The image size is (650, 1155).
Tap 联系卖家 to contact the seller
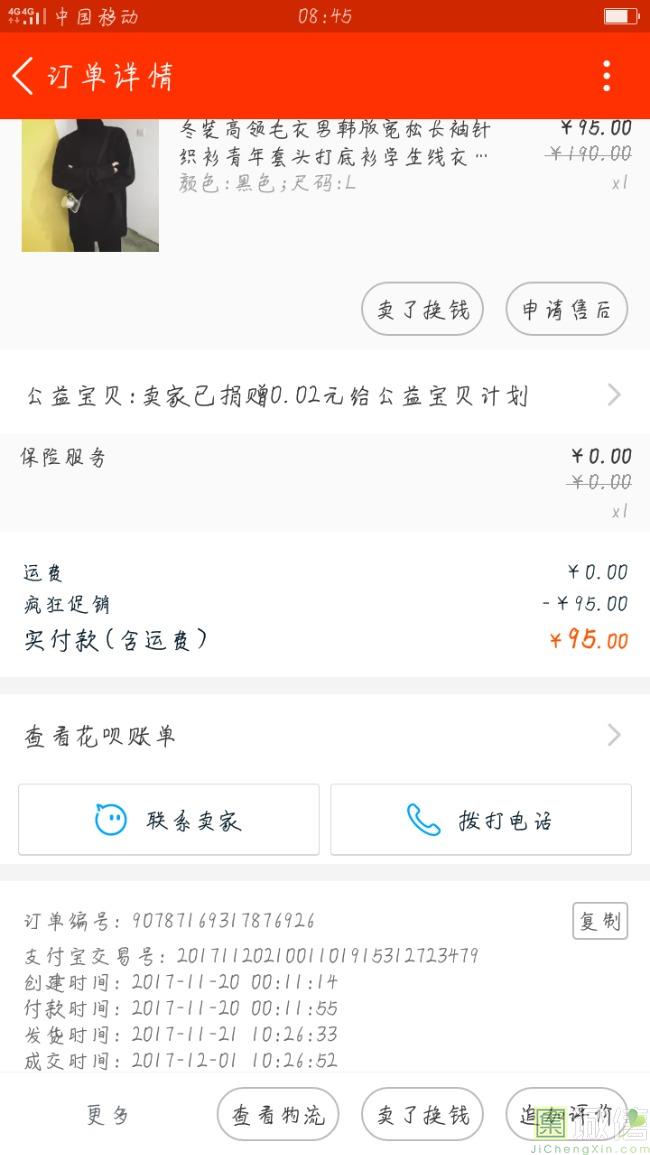169,820
